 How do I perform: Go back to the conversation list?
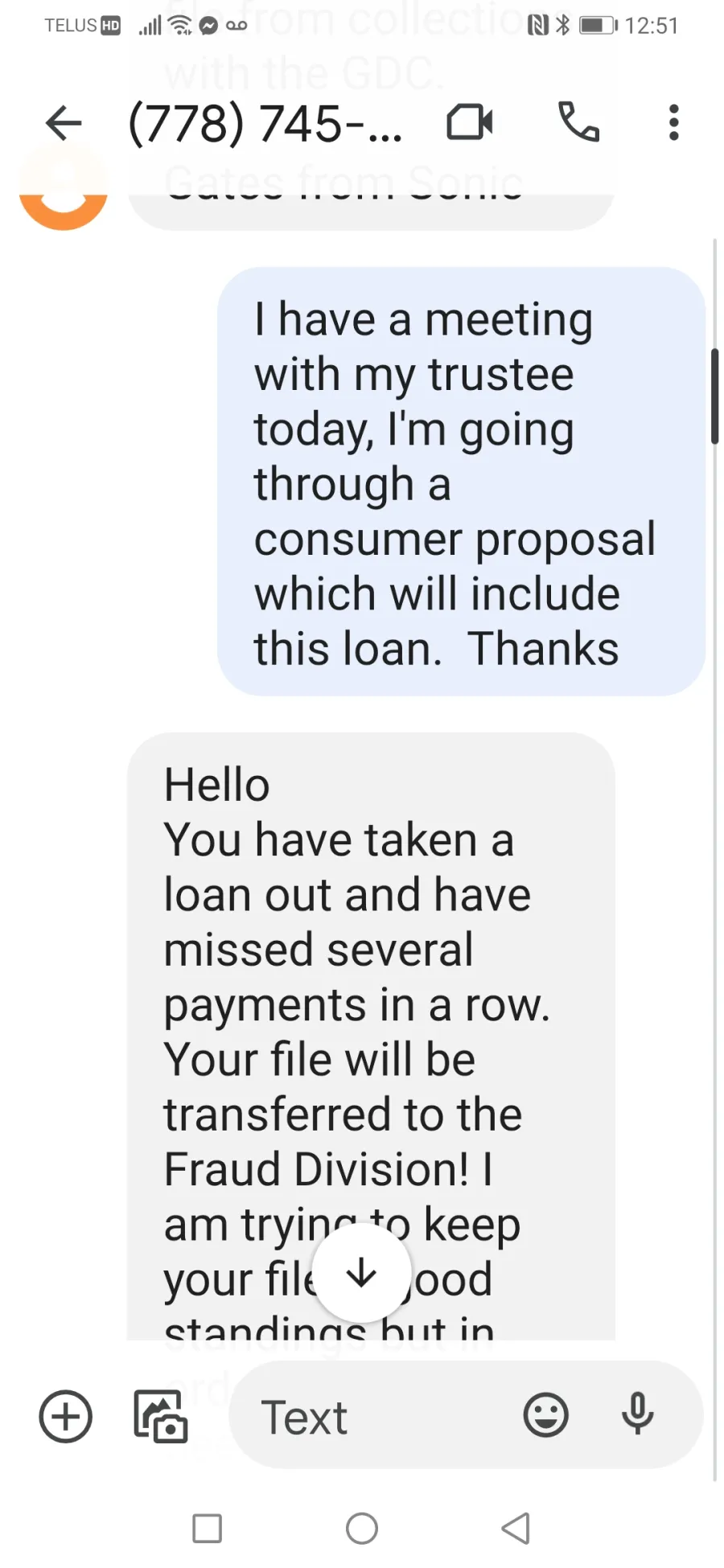click(64, 124)
